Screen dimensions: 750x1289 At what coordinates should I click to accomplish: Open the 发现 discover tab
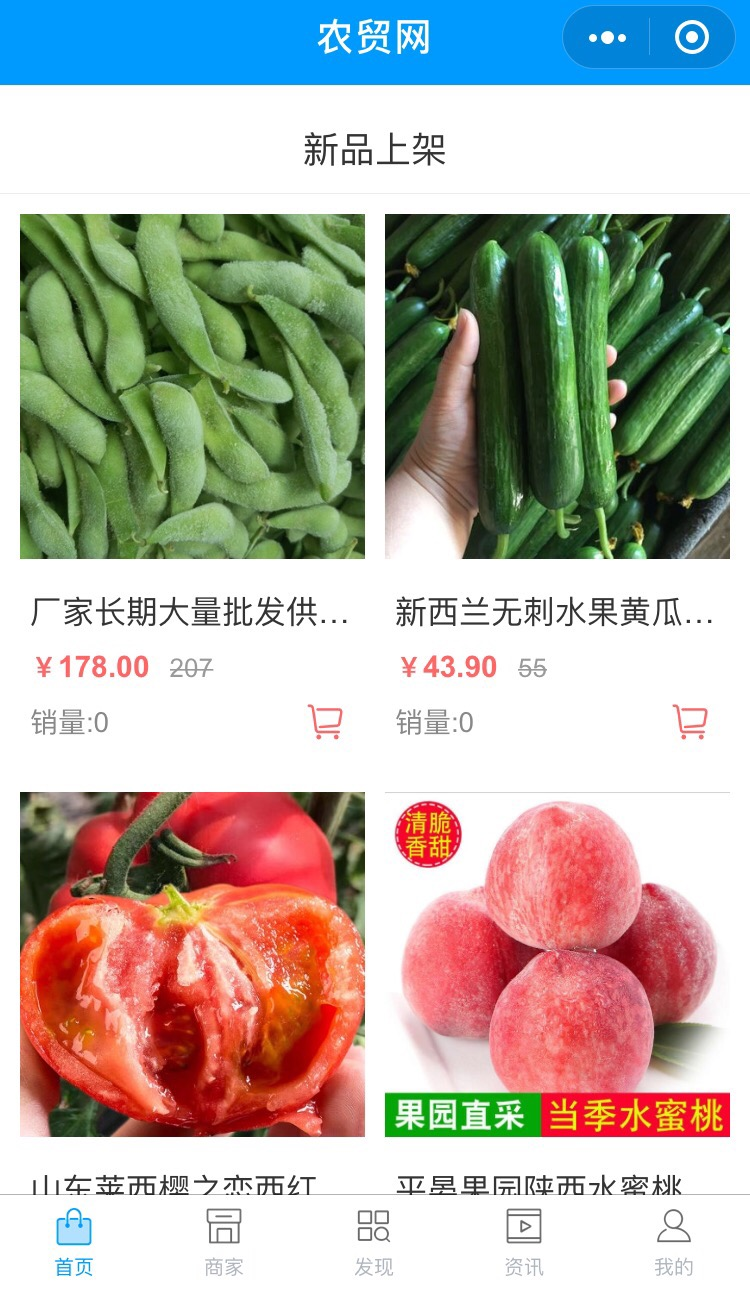[374, 1242]
